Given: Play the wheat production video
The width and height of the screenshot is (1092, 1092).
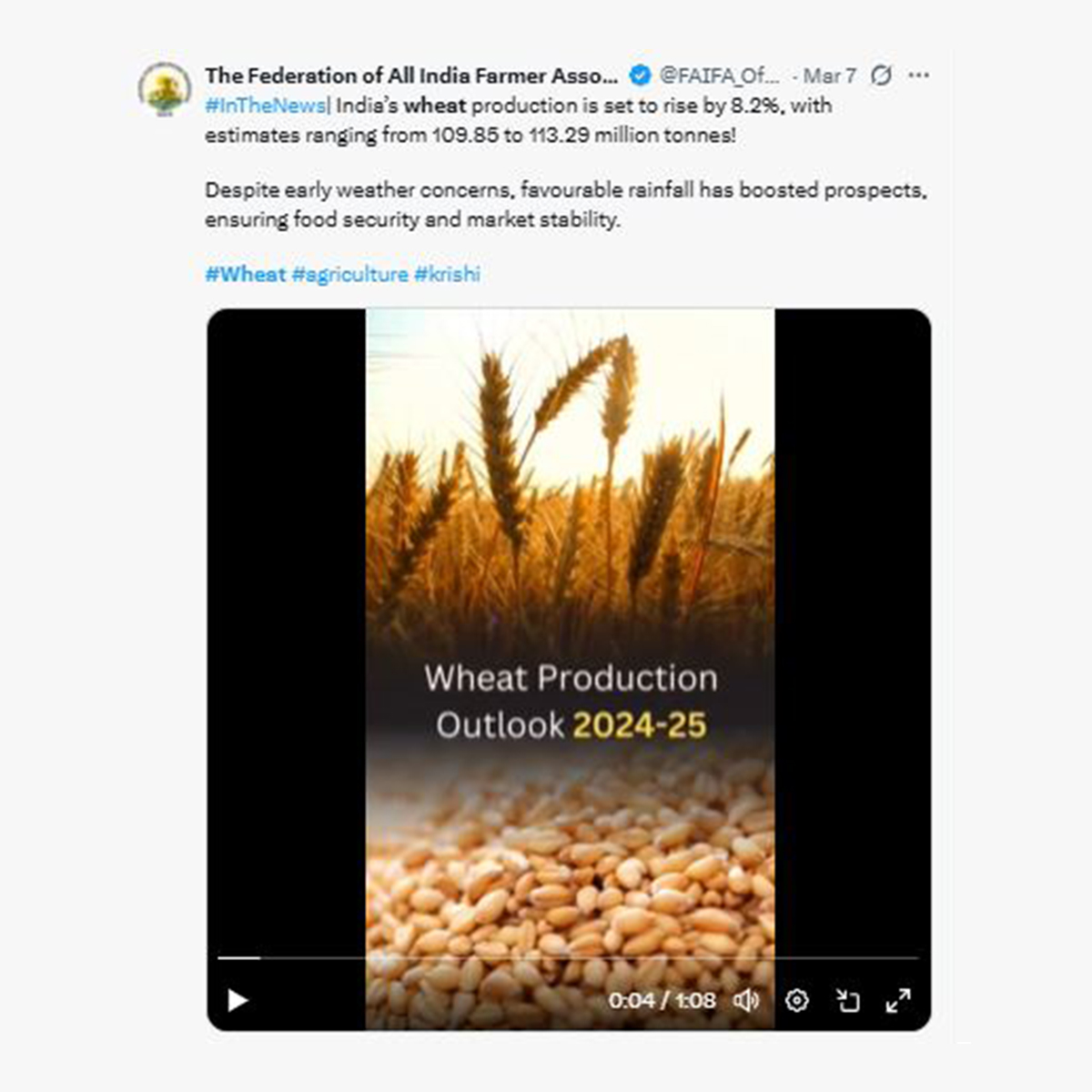Looking at the screenshot, I should 238,1001.
